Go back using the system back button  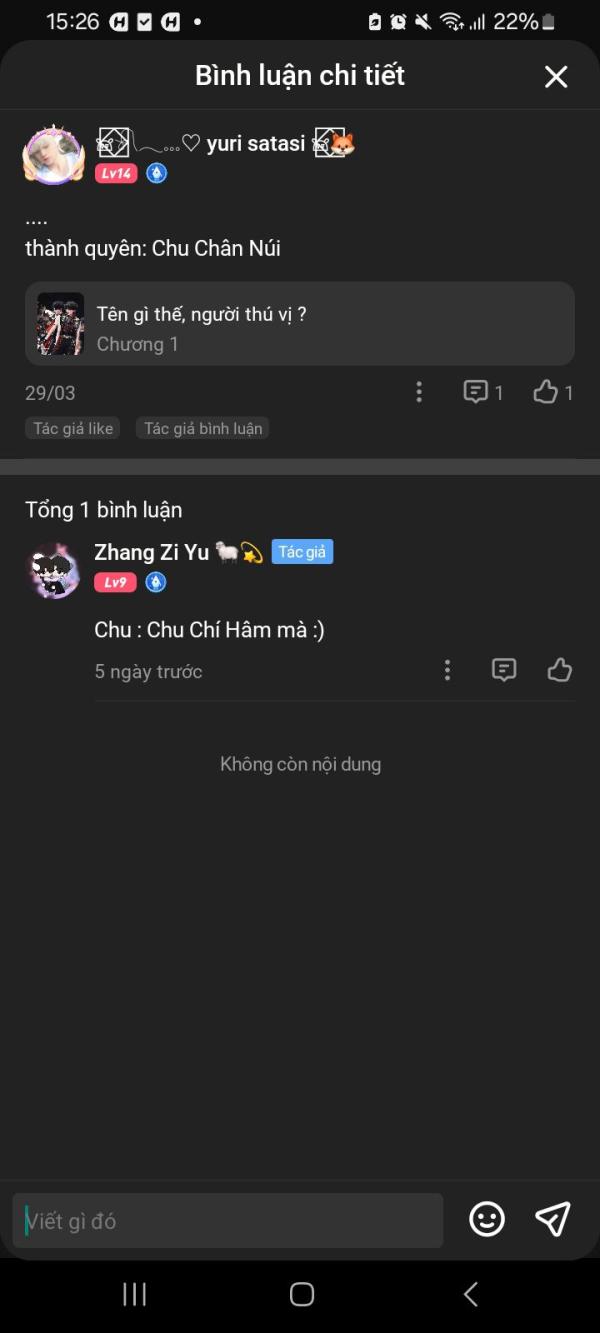[x=471, y=1294]
